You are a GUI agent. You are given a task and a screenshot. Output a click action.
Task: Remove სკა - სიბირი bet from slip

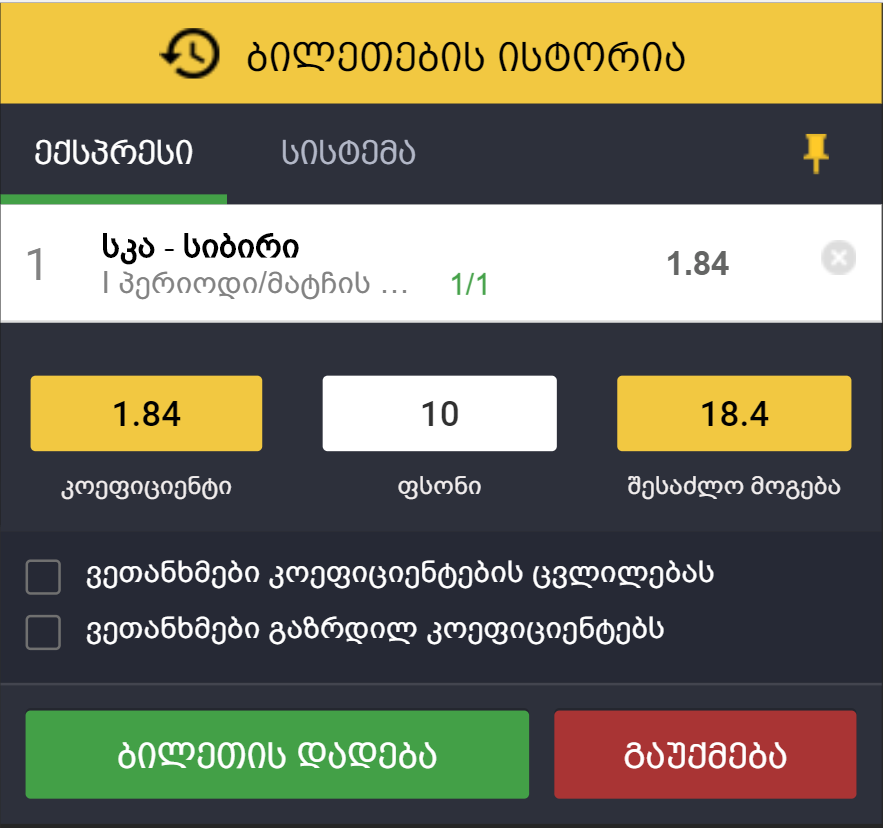pyautogui.click(x=838, y=260)
